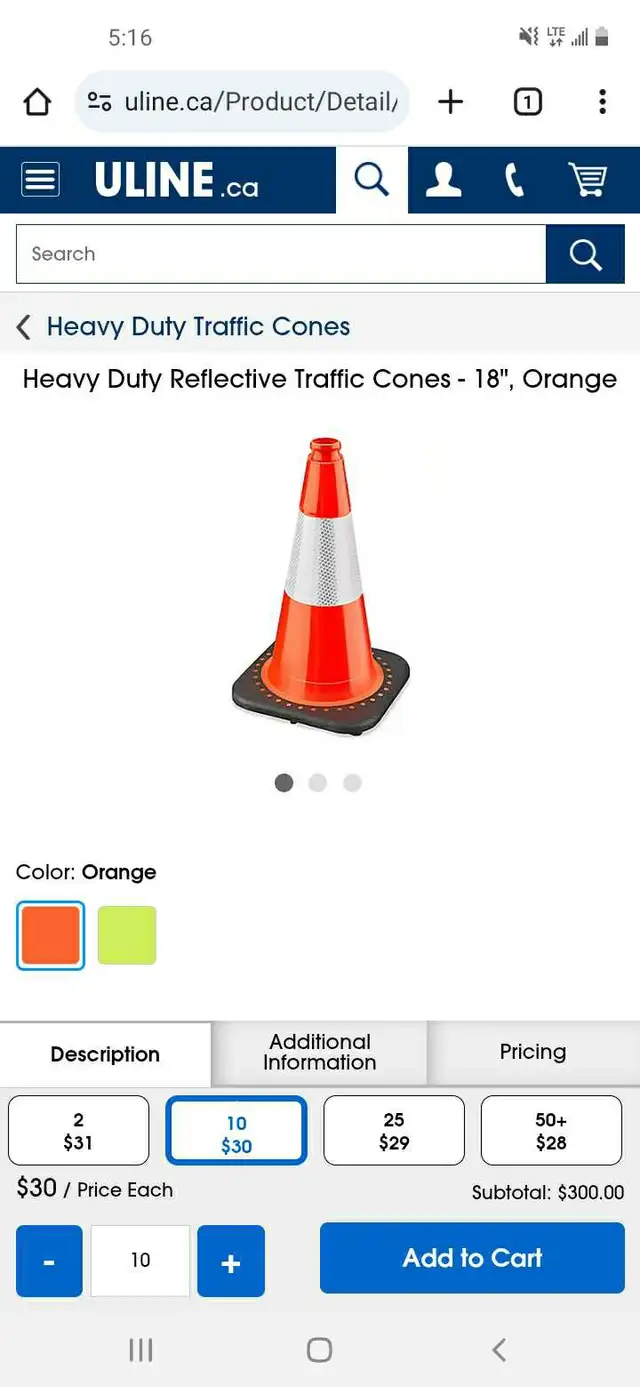Tap the phone contact icon
Image resolution: width=640 pixels, height=1387 pixels.
[x=515, y=180]
